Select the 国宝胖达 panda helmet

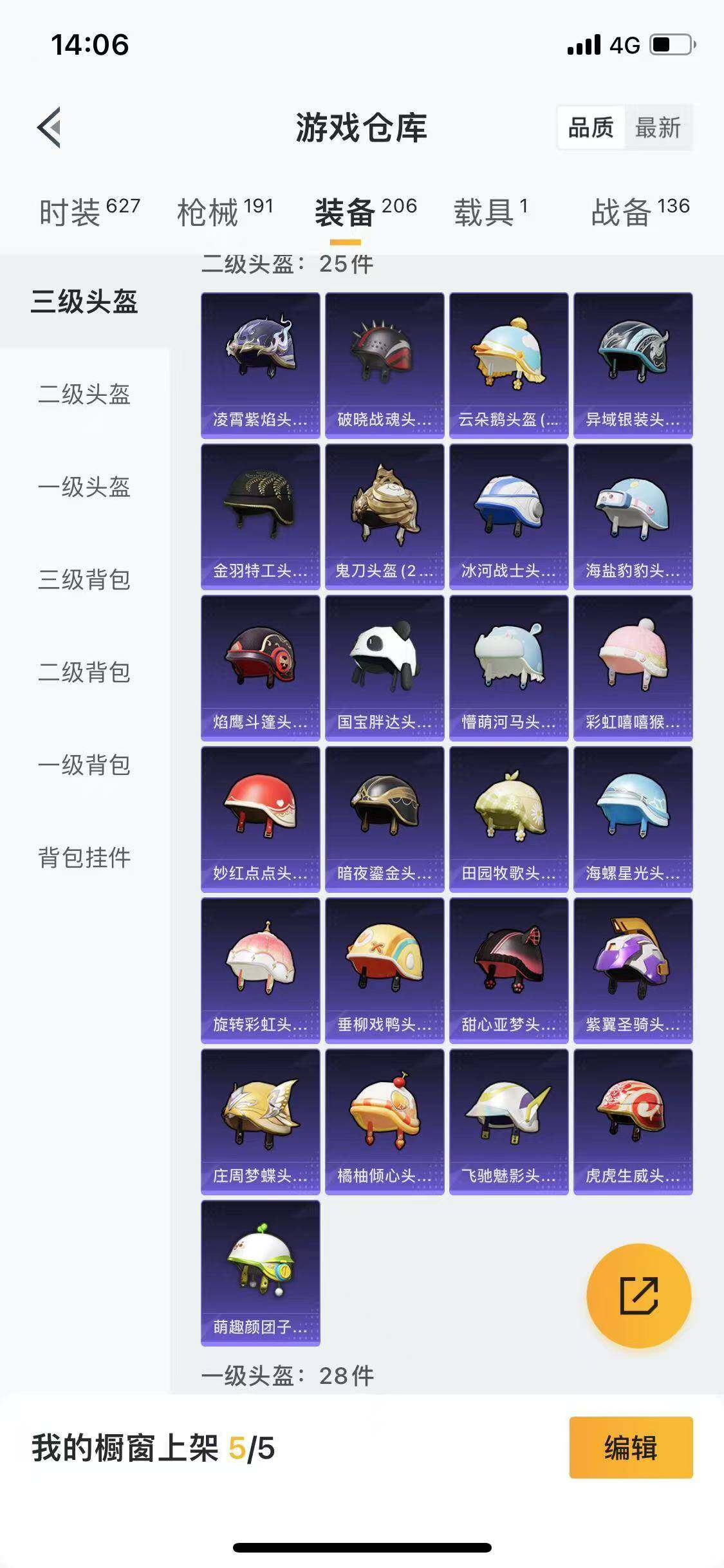coord(384,666)
